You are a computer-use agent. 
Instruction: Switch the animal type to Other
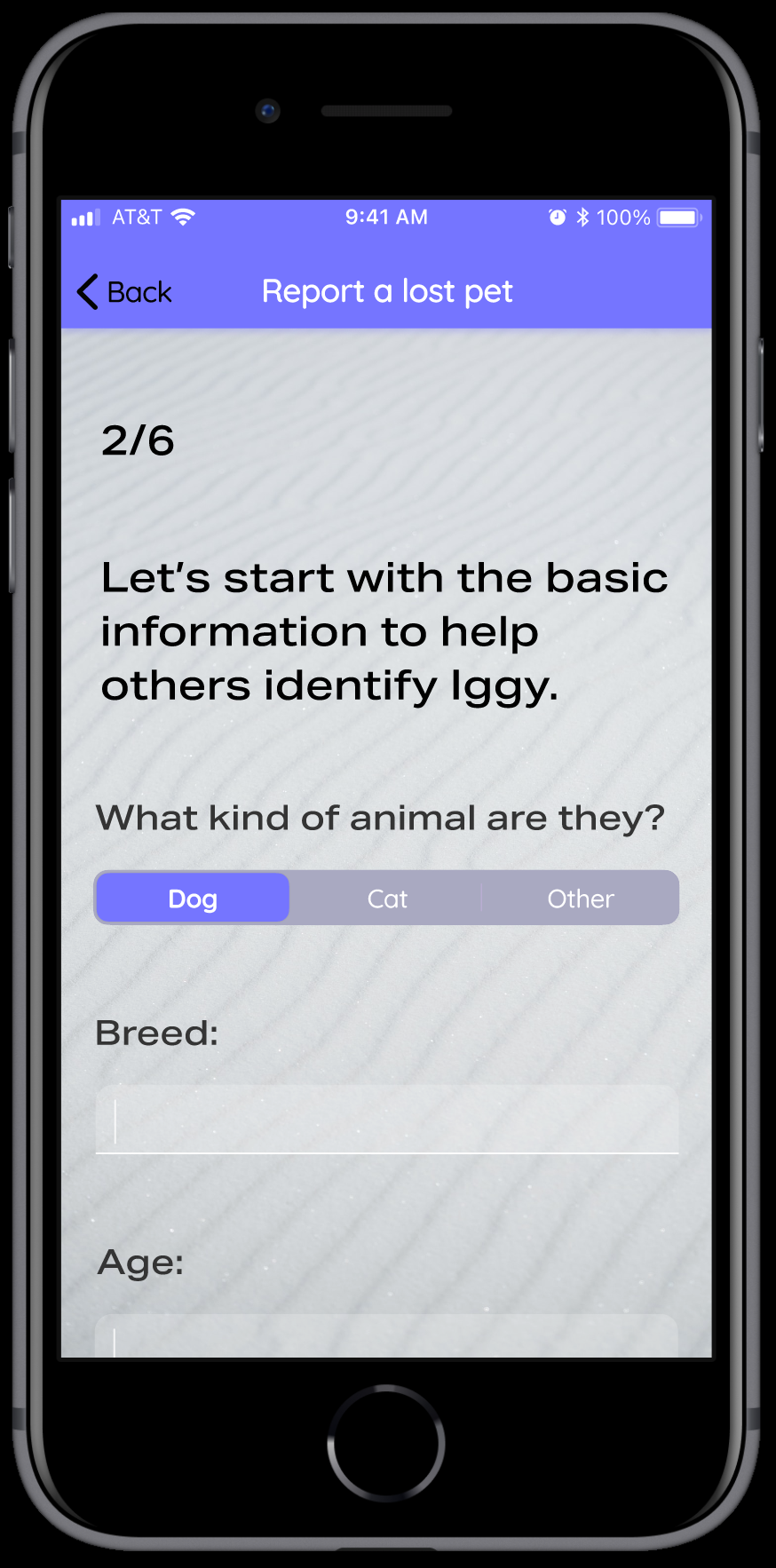pos(581,899)
